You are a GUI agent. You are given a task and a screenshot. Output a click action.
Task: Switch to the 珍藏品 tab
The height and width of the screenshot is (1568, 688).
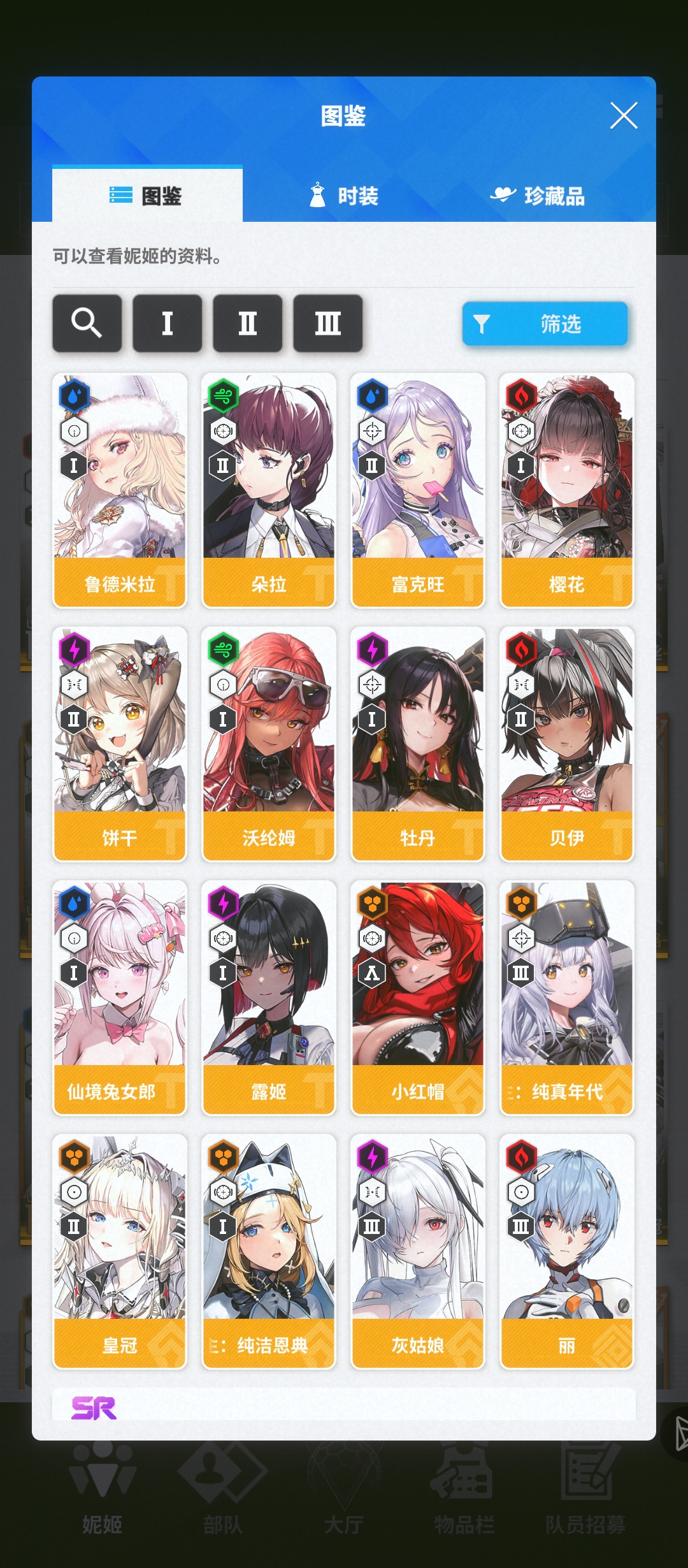click(537, 196)
